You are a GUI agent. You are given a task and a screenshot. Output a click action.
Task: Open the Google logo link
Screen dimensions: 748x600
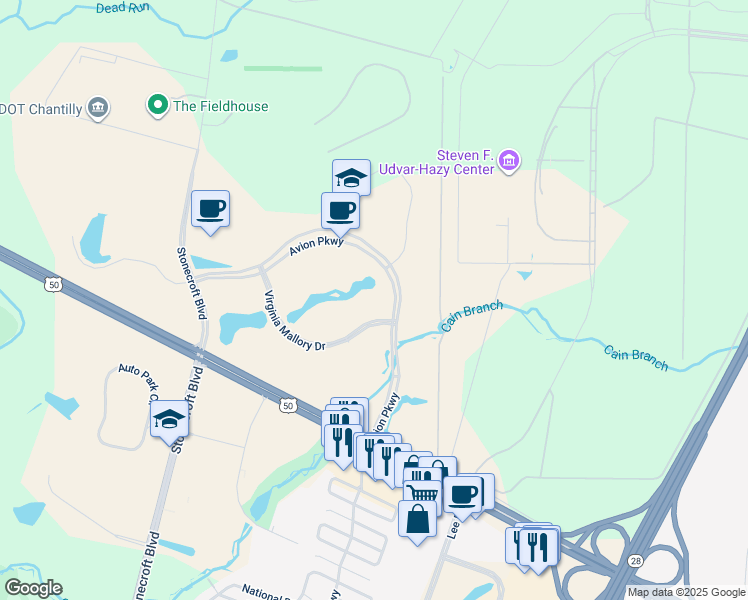coord(33,588)
